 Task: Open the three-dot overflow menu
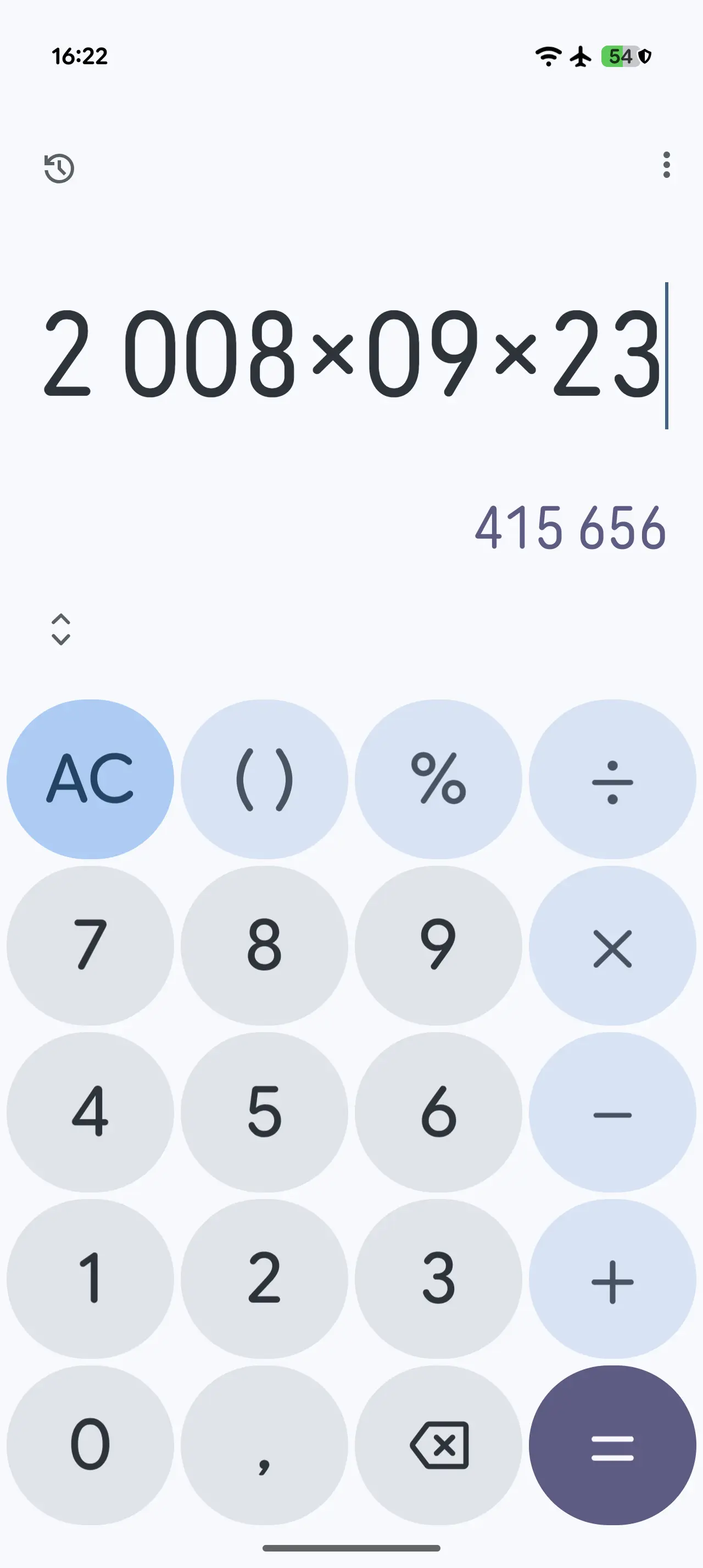pyautogui.click(x=667, y=165)
